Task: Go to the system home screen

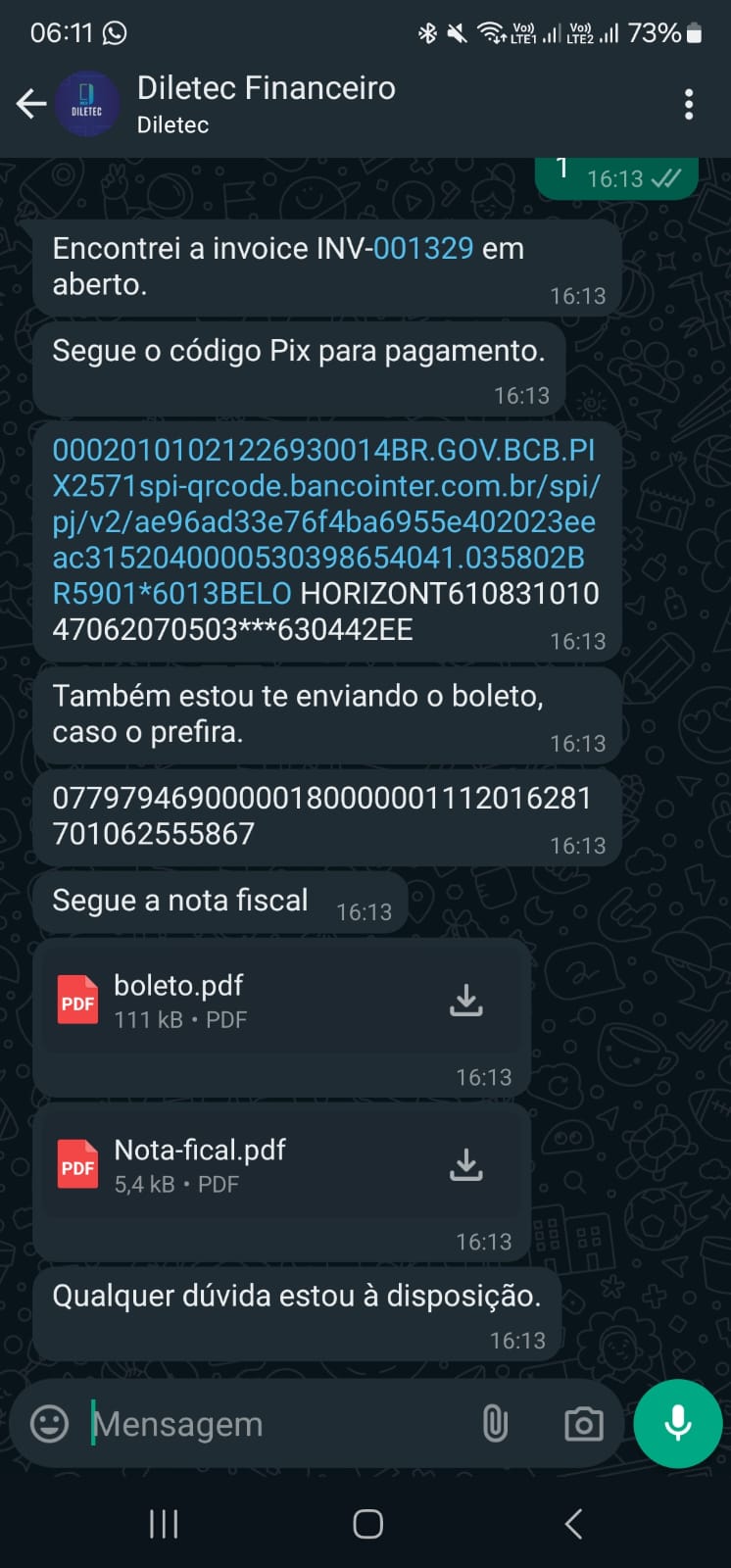Action: pyautogui.click(x=367, y=1524)
